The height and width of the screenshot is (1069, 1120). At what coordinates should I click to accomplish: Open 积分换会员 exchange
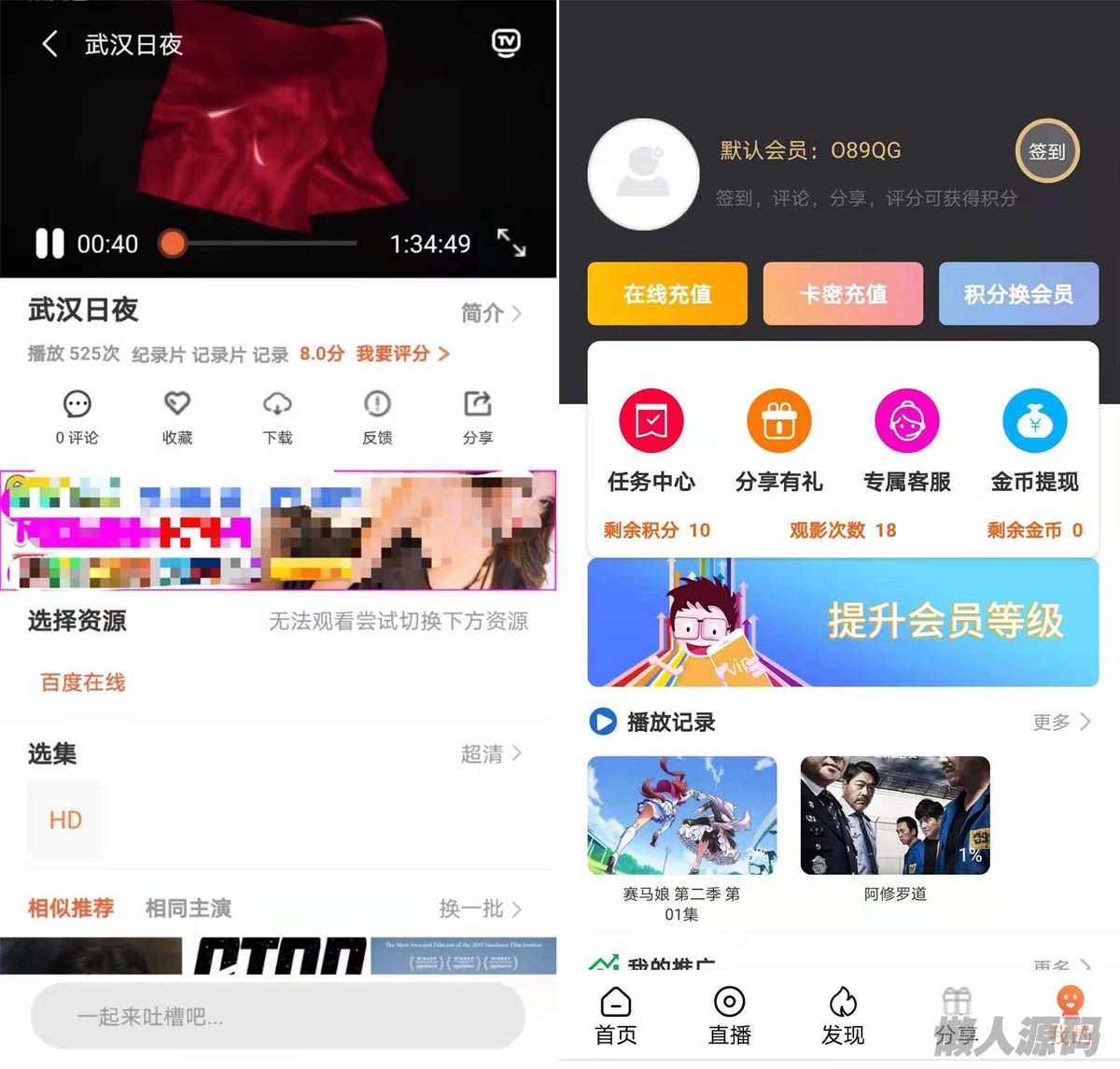[1018, 294]
